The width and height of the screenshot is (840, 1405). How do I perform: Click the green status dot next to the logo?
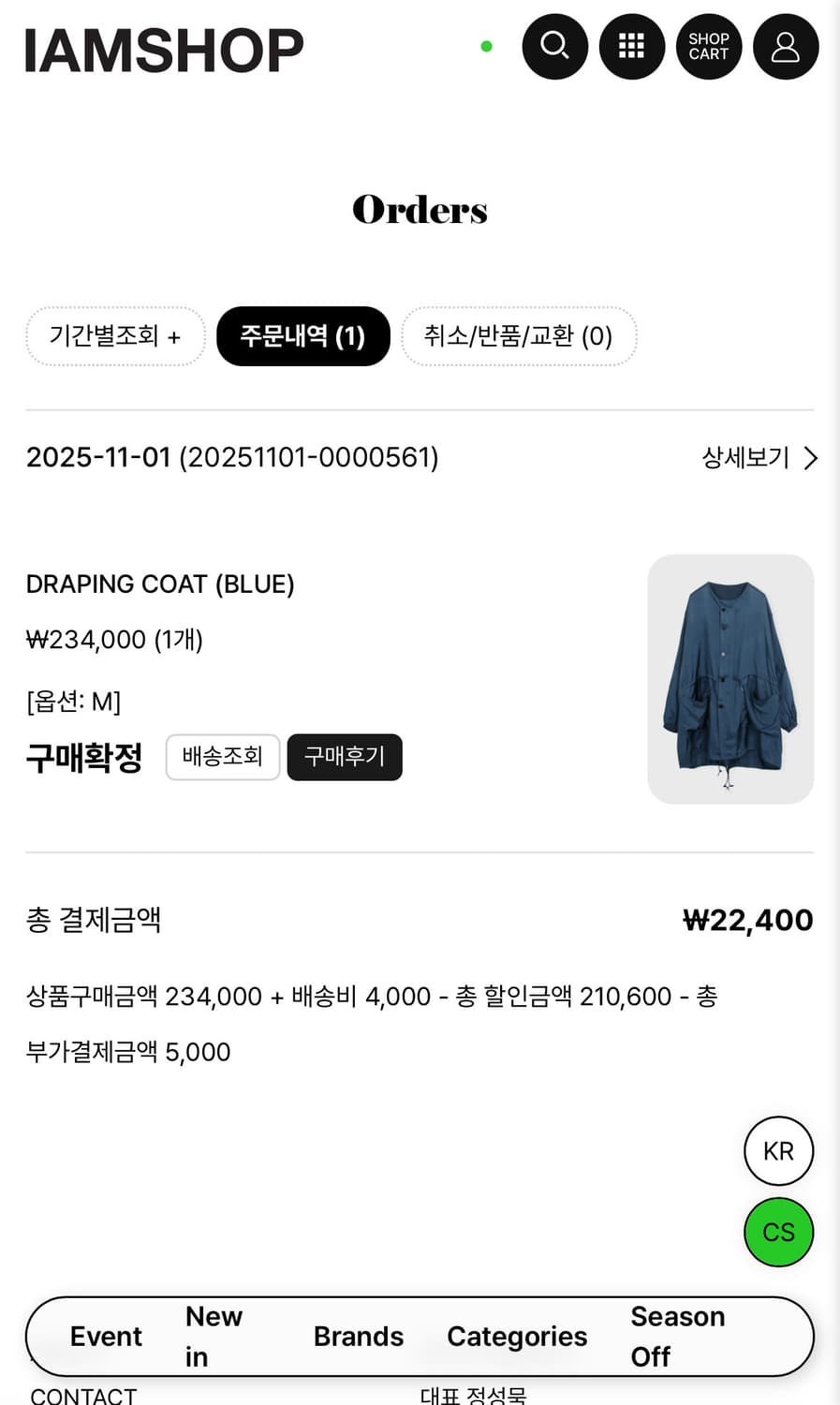coord(486,46)
